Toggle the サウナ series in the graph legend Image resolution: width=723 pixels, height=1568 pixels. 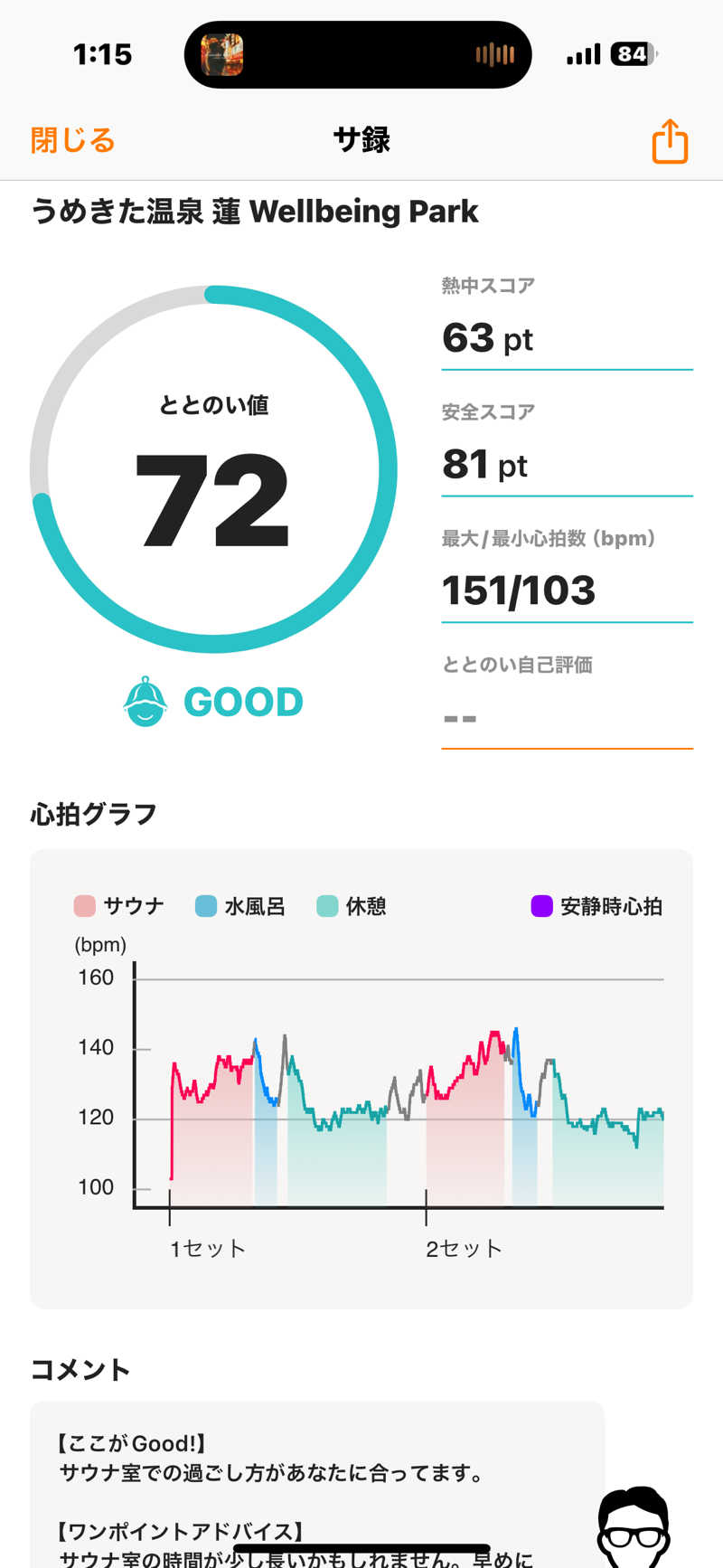click(x=117, y=906)
